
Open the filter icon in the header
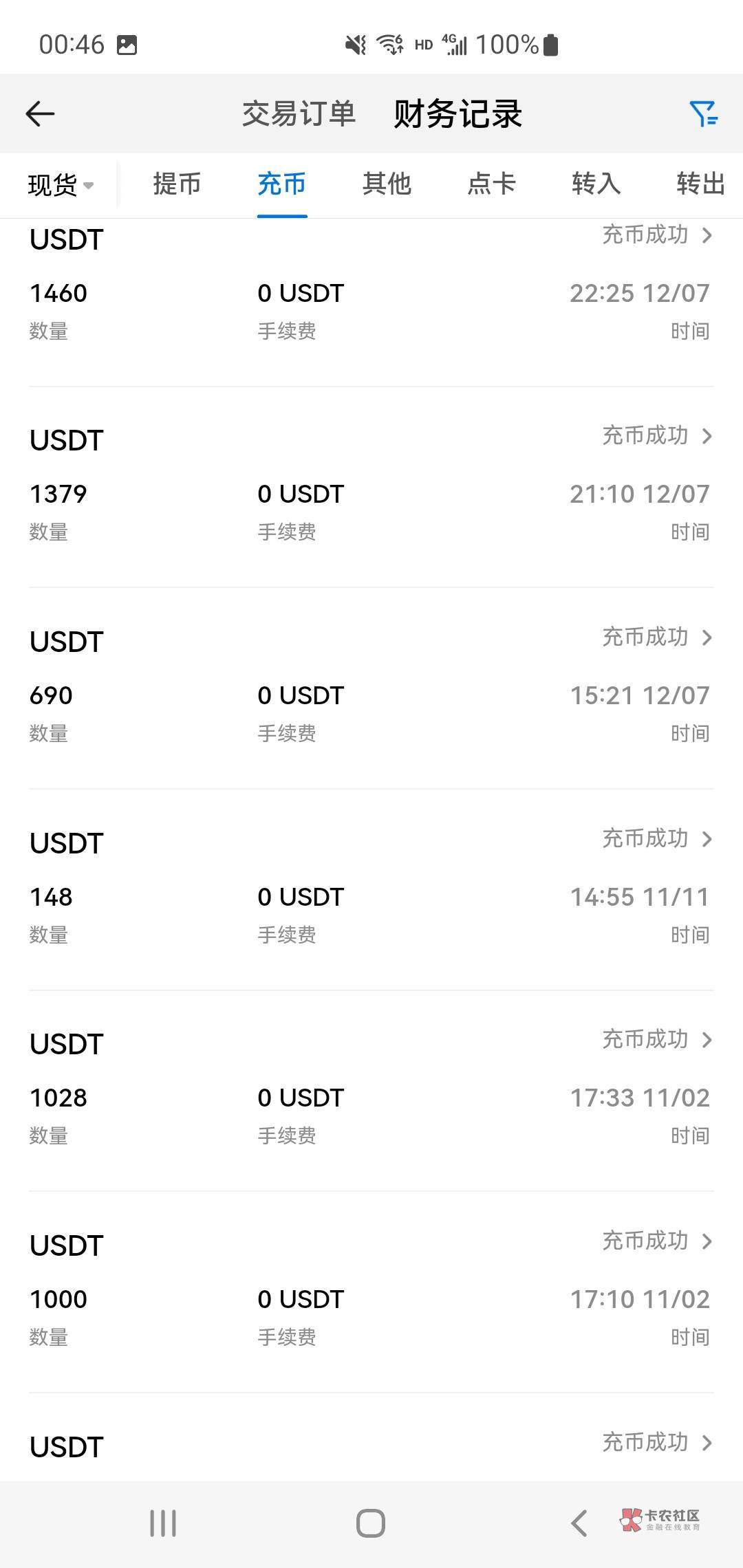(x=703, y=113)
